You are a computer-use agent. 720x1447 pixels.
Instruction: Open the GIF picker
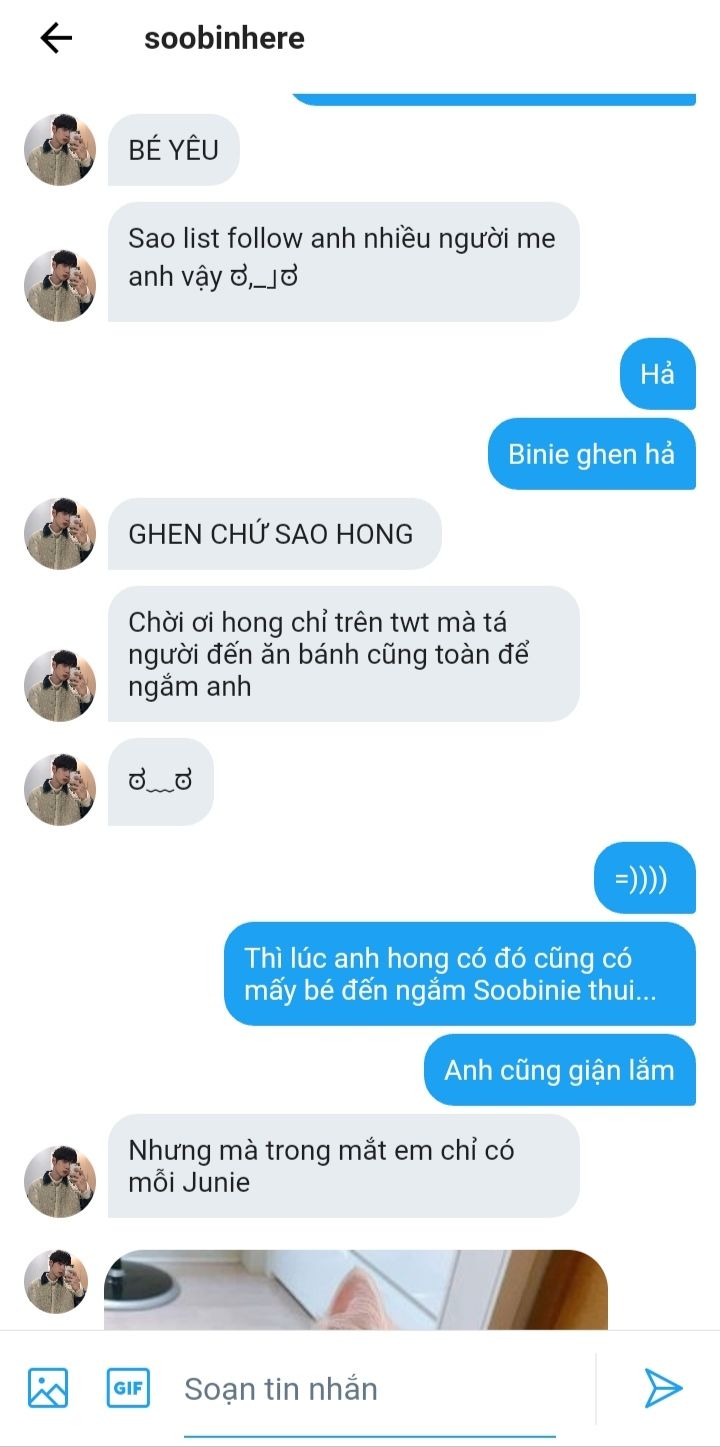pos(128,1387)
